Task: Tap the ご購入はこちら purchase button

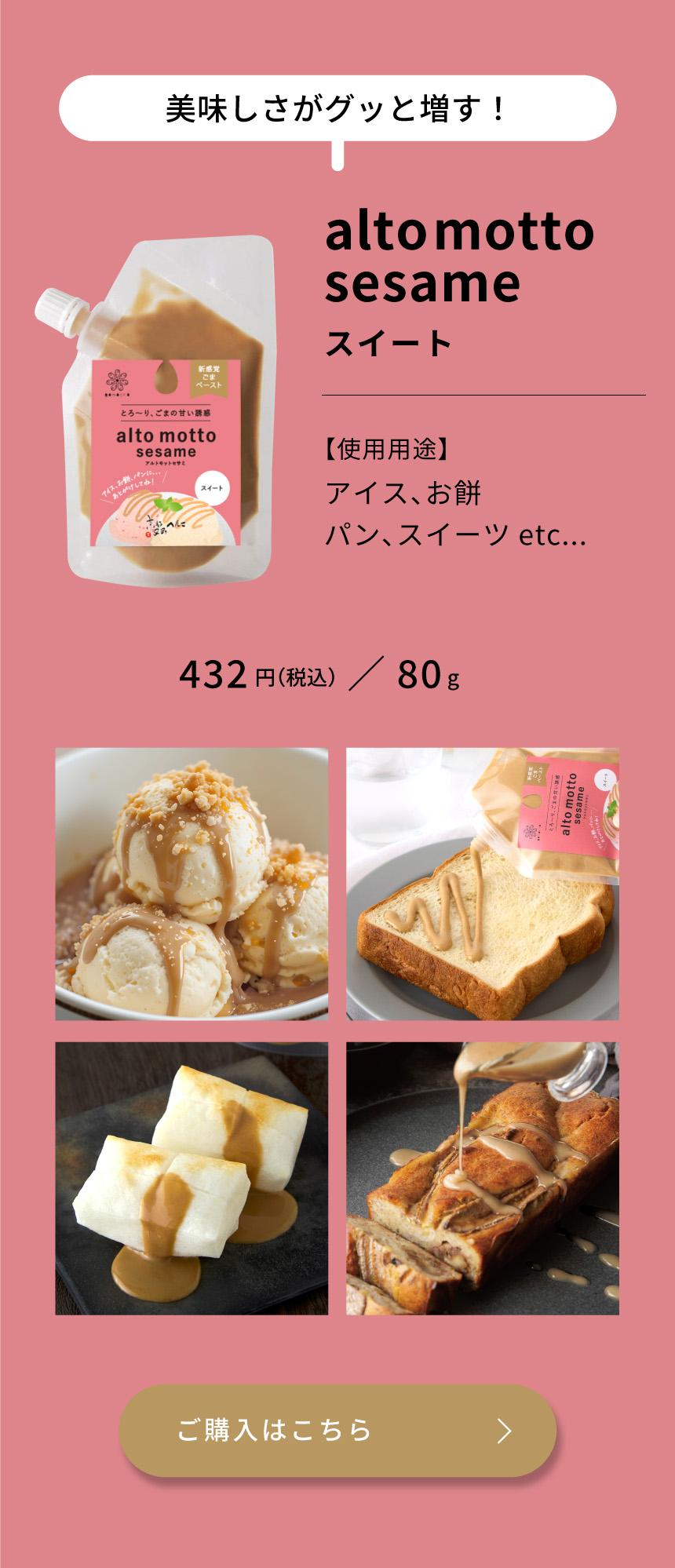Action: coord(337,1430)
